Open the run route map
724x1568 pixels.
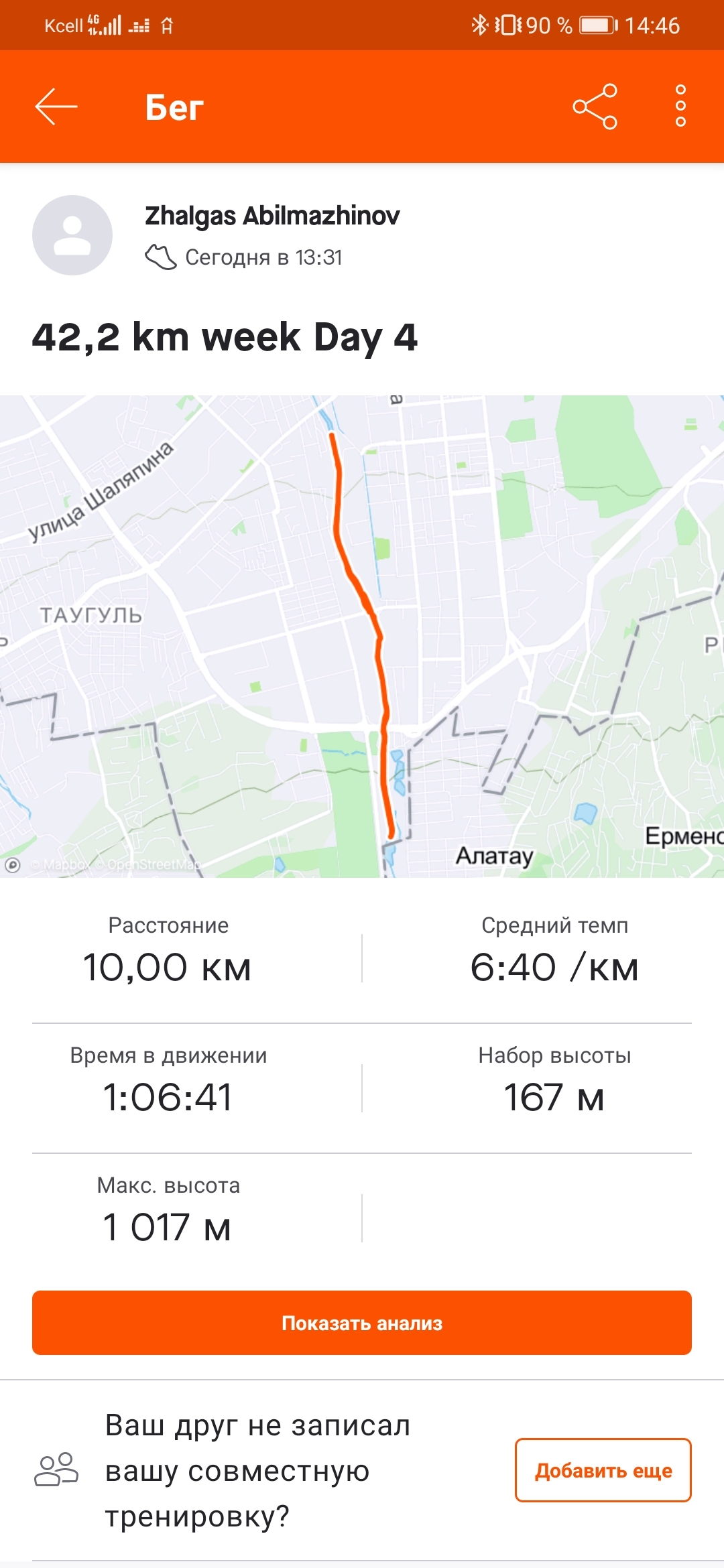[x=362, y=635]
